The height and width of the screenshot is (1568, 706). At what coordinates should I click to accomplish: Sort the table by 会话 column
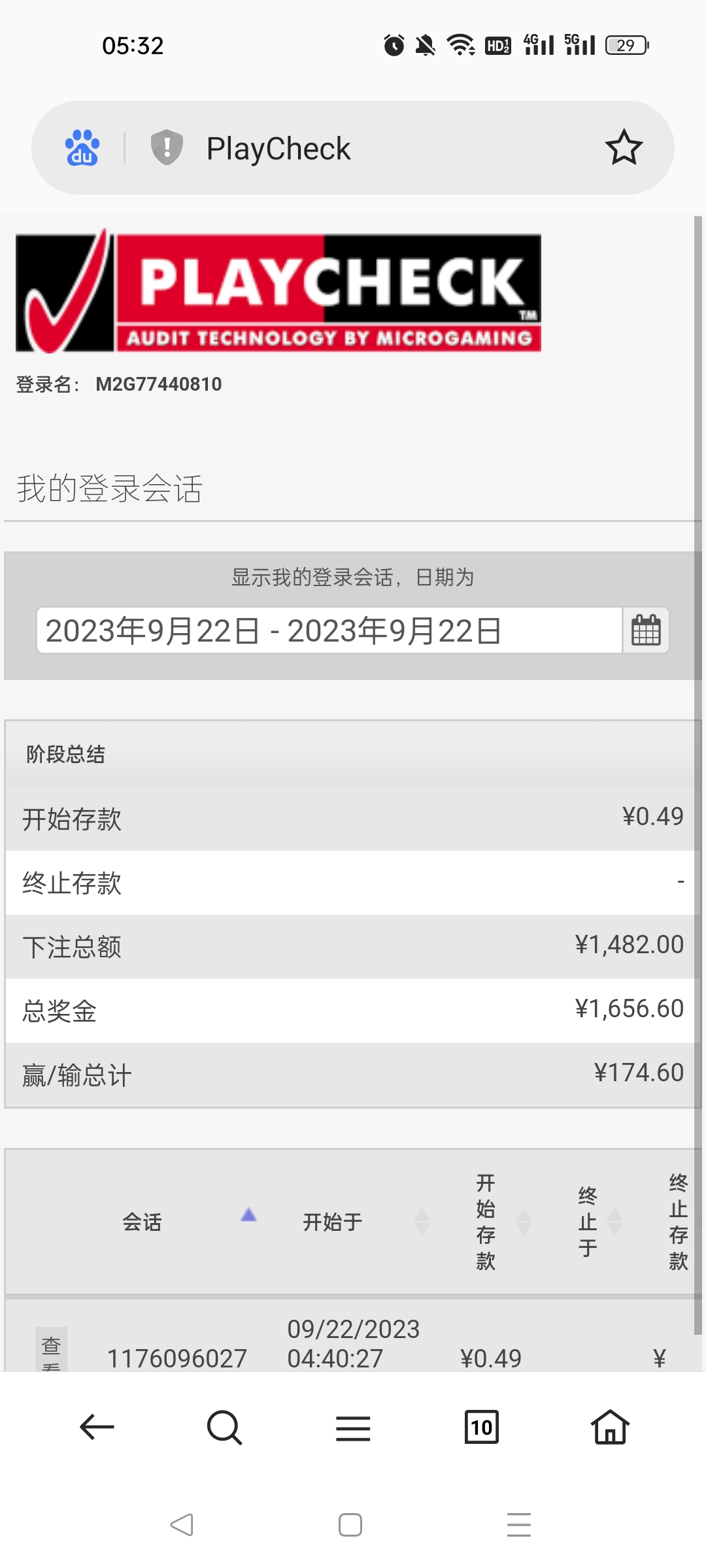tap(143, 1222)
